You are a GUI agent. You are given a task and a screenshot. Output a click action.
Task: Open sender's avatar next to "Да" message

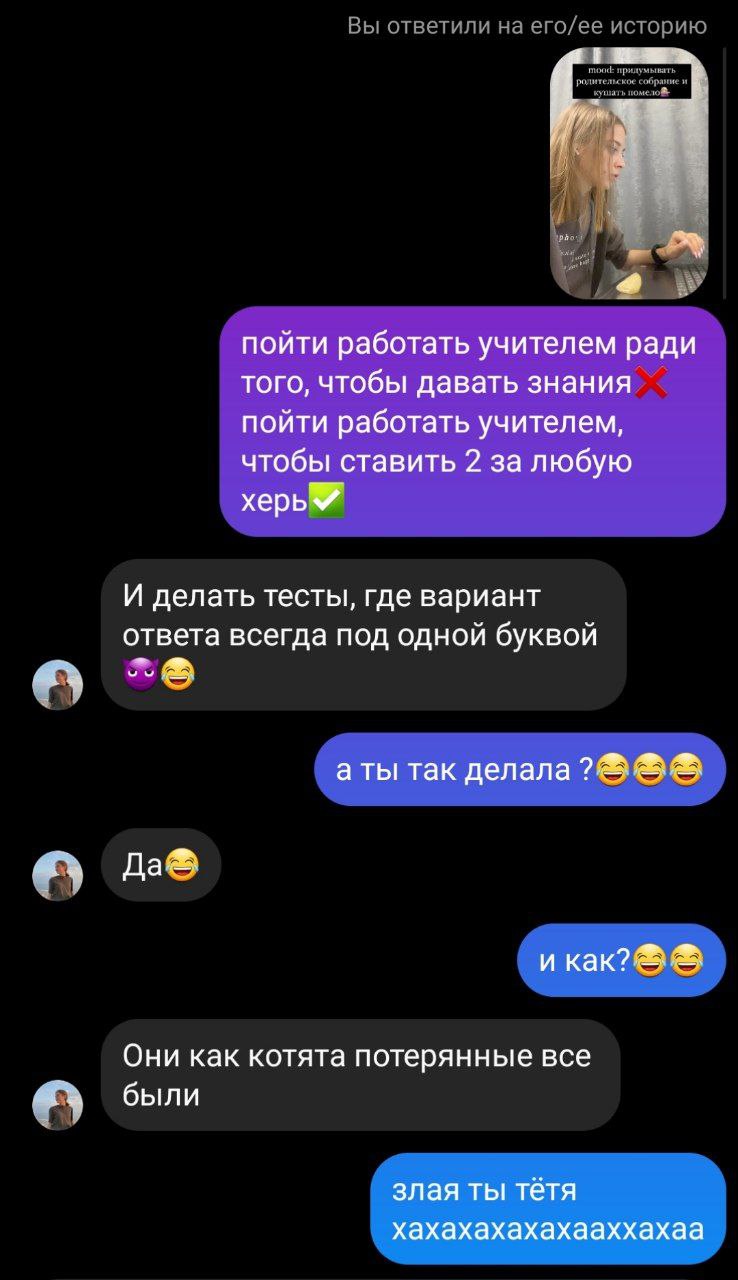coord(58,876)
